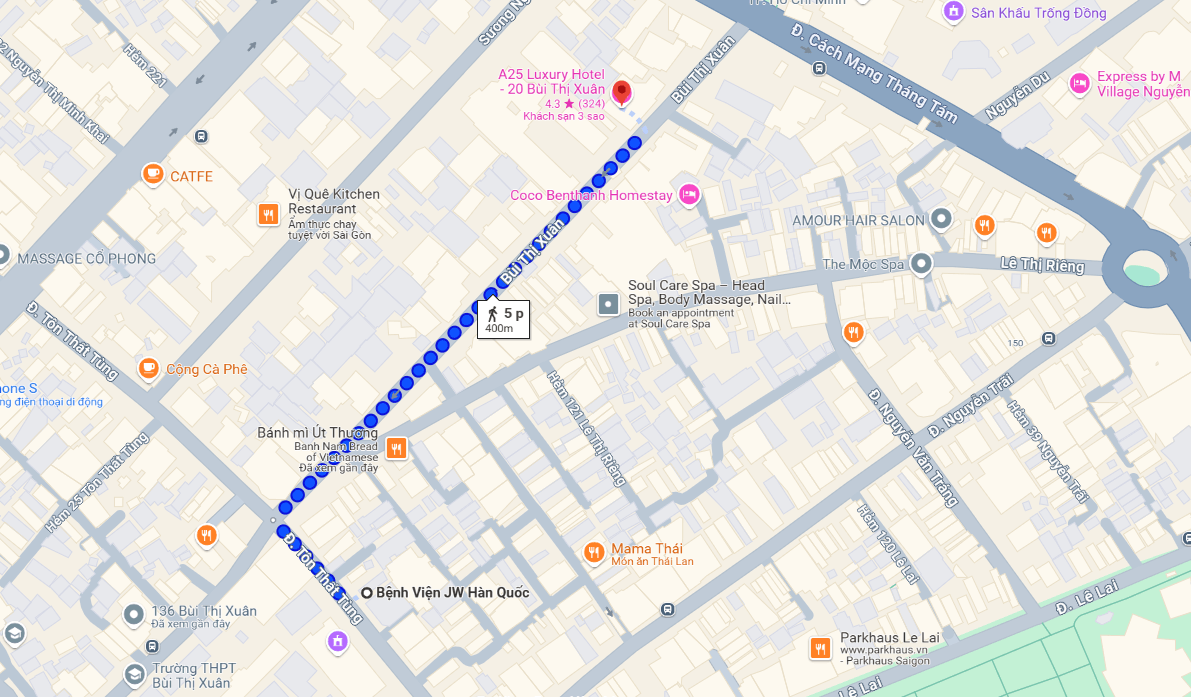1191x697 pixels.
Task: Tap the 5 p 400m walking route label
Action: (503, 320)
